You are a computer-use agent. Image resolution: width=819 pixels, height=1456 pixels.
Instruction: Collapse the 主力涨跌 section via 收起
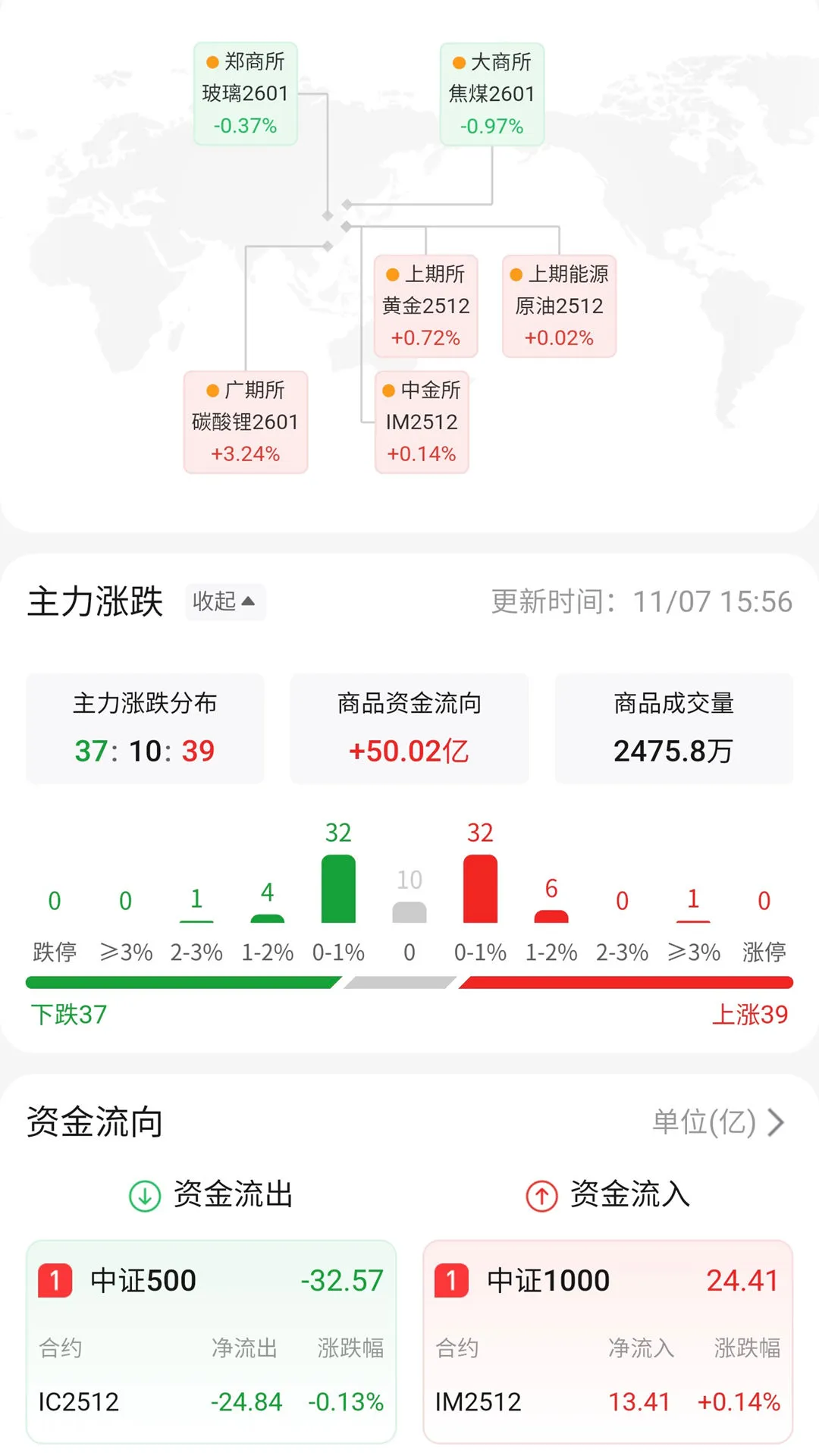point(224,601)
